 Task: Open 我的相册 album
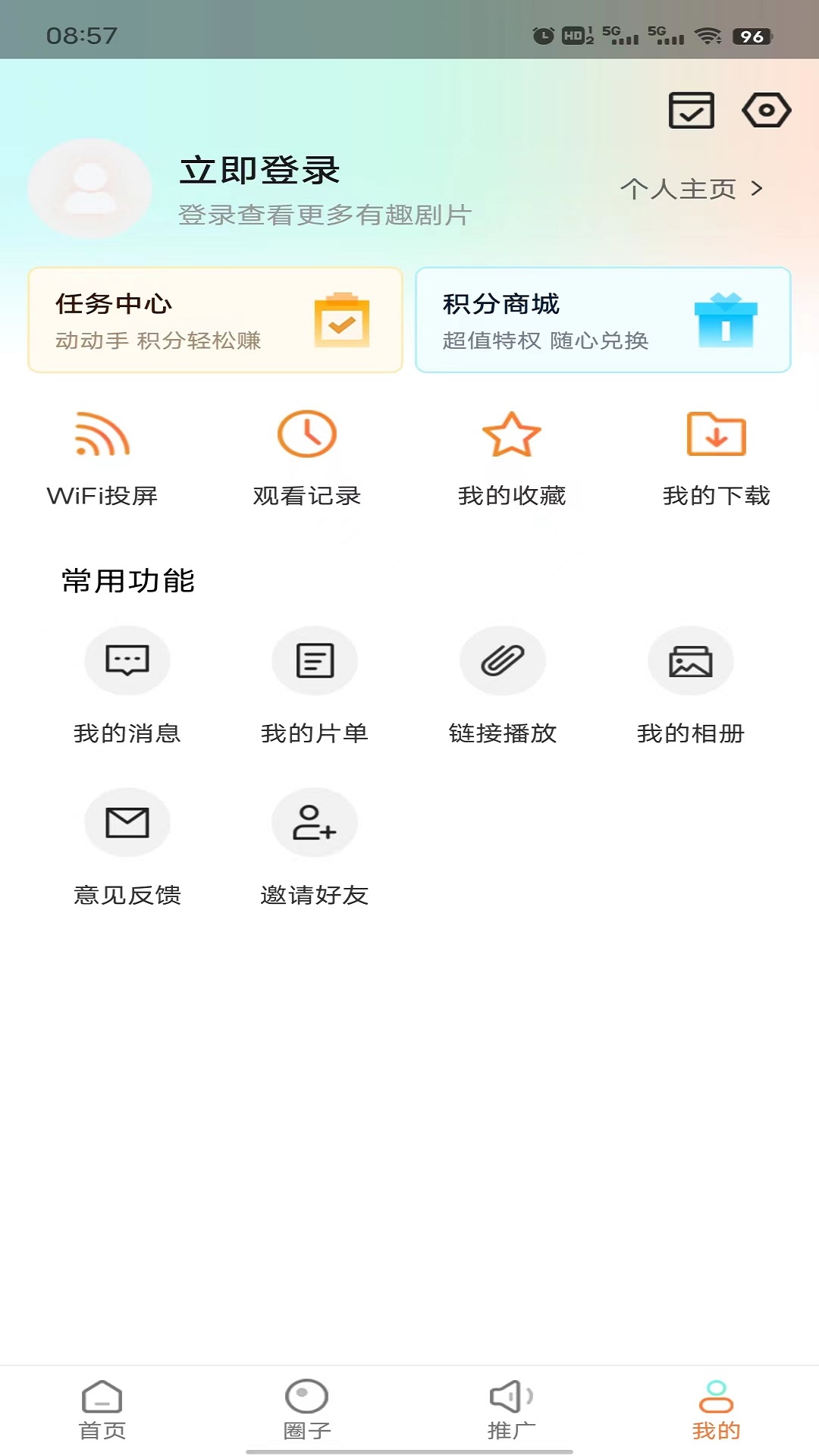(691, 683)
